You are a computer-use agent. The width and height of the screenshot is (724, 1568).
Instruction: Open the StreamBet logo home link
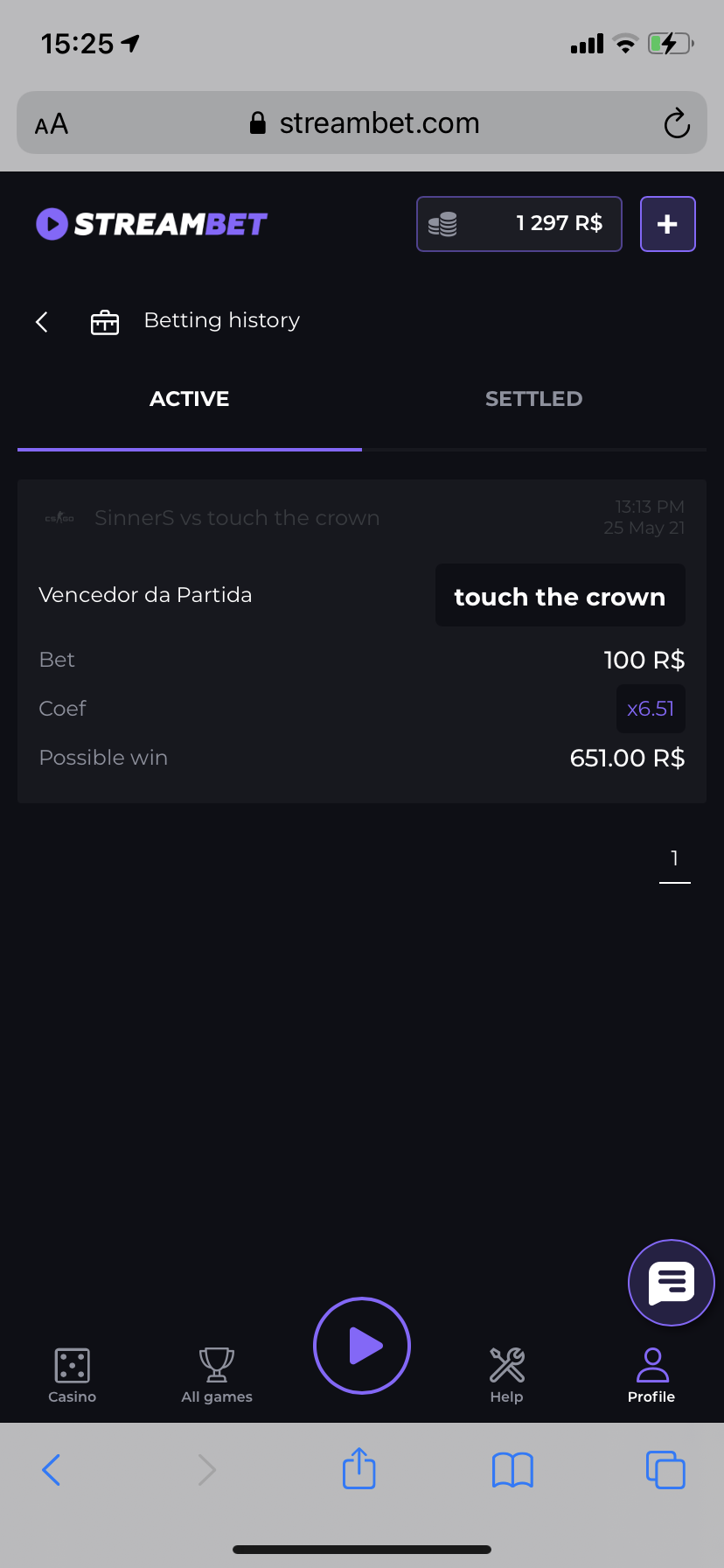click(x=152, y=224)
